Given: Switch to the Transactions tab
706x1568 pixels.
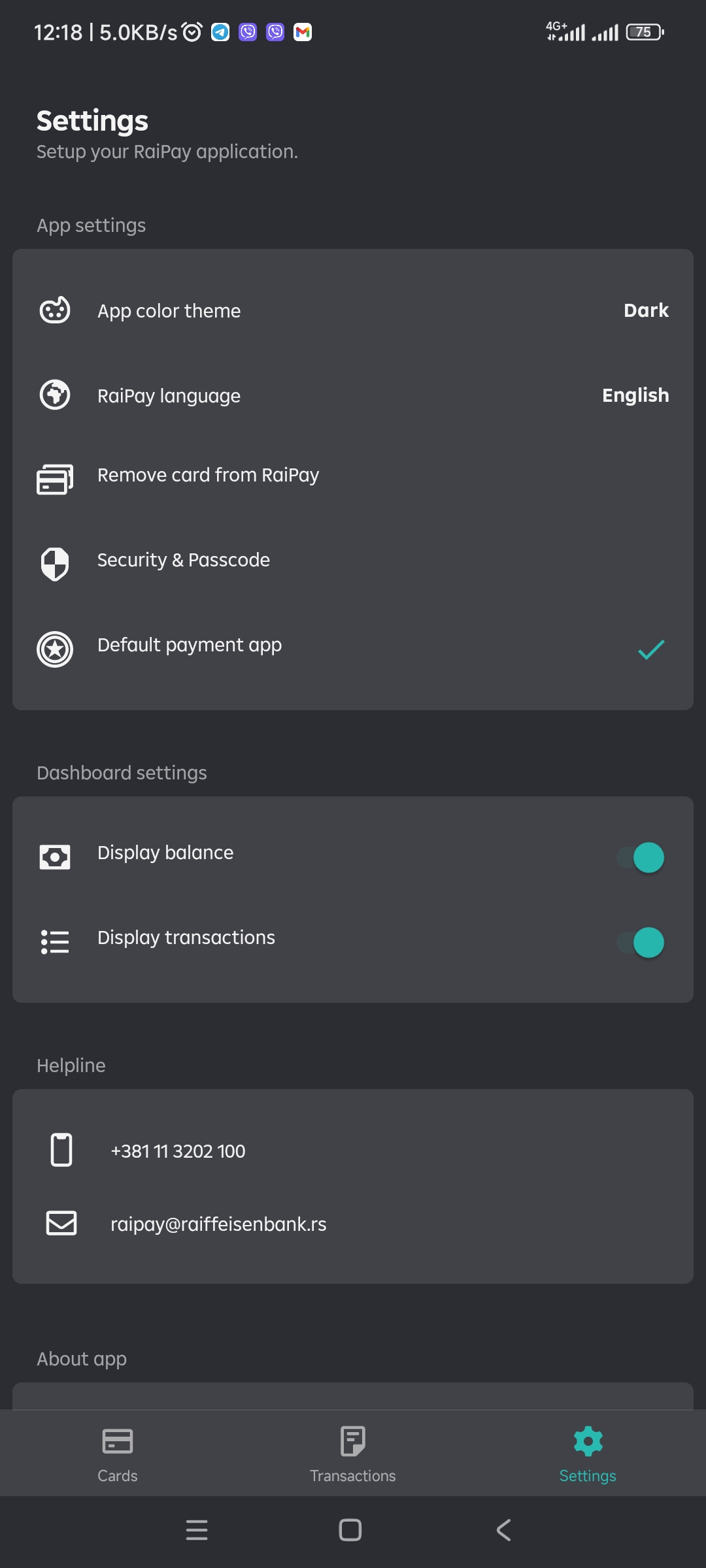Looking at the screenshot, I should coord(353,1454).
